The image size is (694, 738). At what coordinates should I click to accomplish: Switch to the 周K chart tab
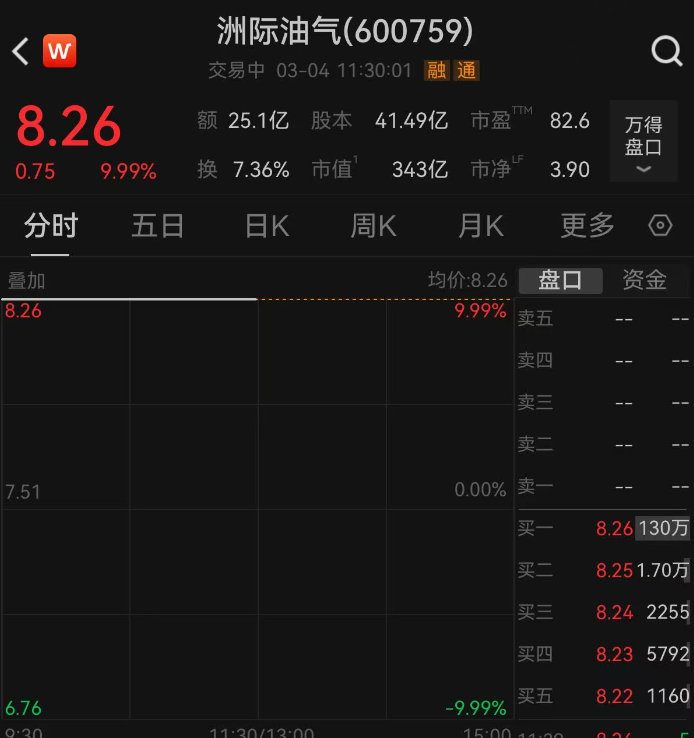click(373, 226)
